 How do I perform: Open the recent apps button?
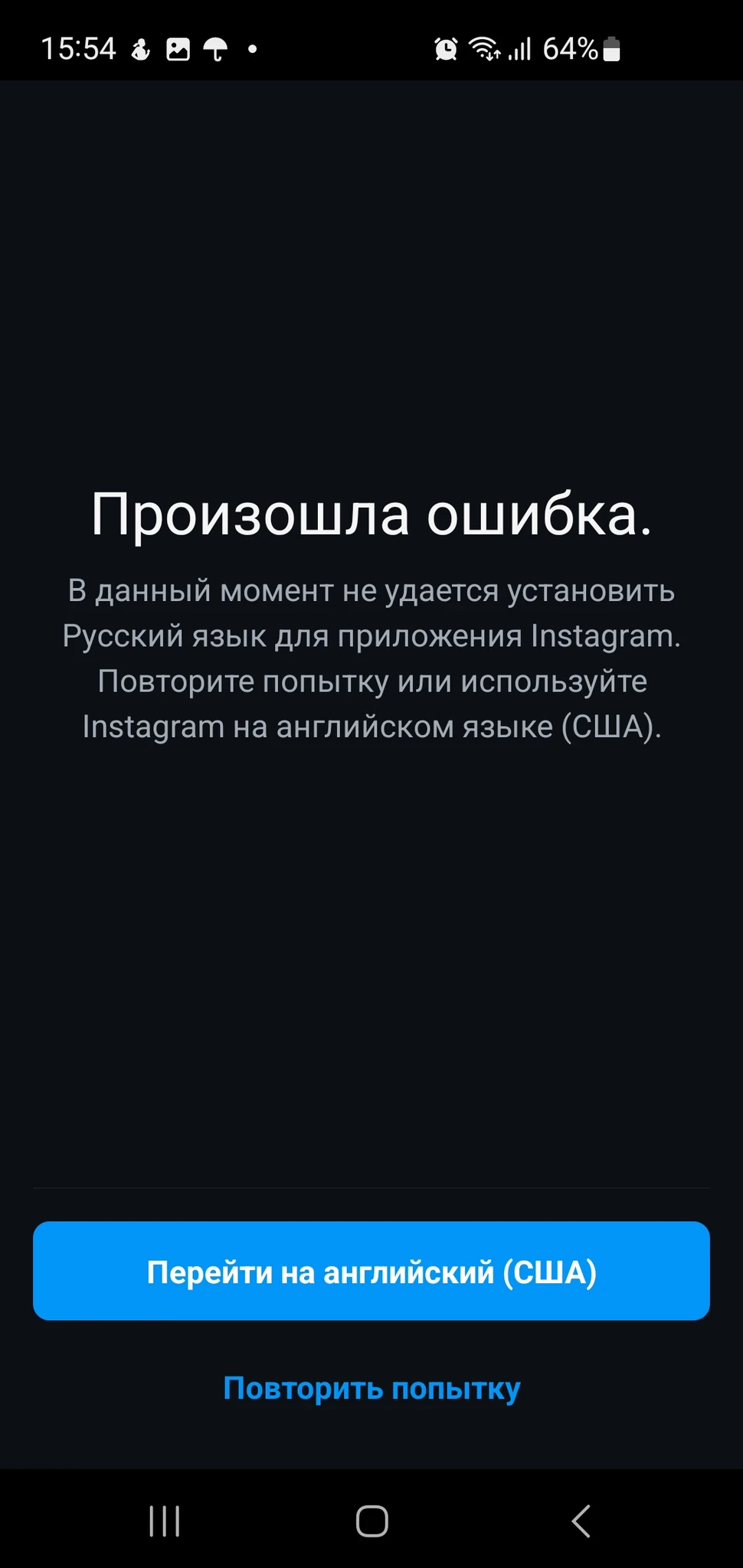[x=164, y=1521]
